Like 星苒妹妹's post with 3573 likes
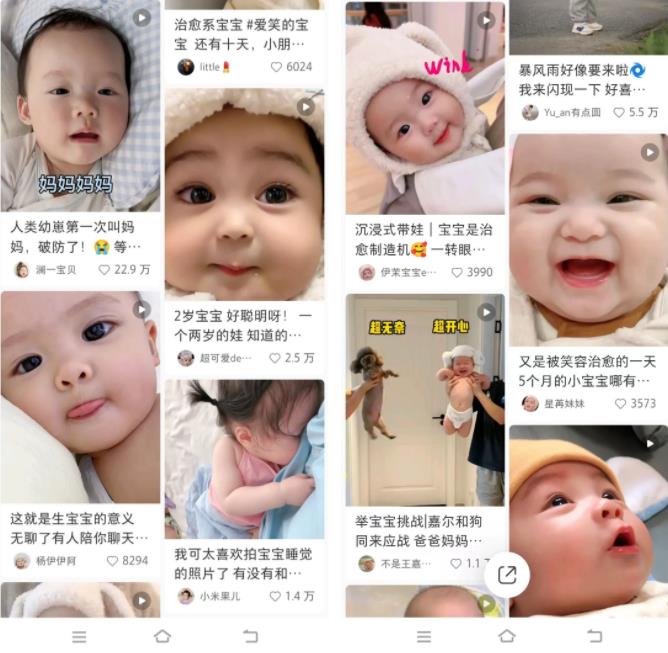668x653 pixels. tap(620, 404)
